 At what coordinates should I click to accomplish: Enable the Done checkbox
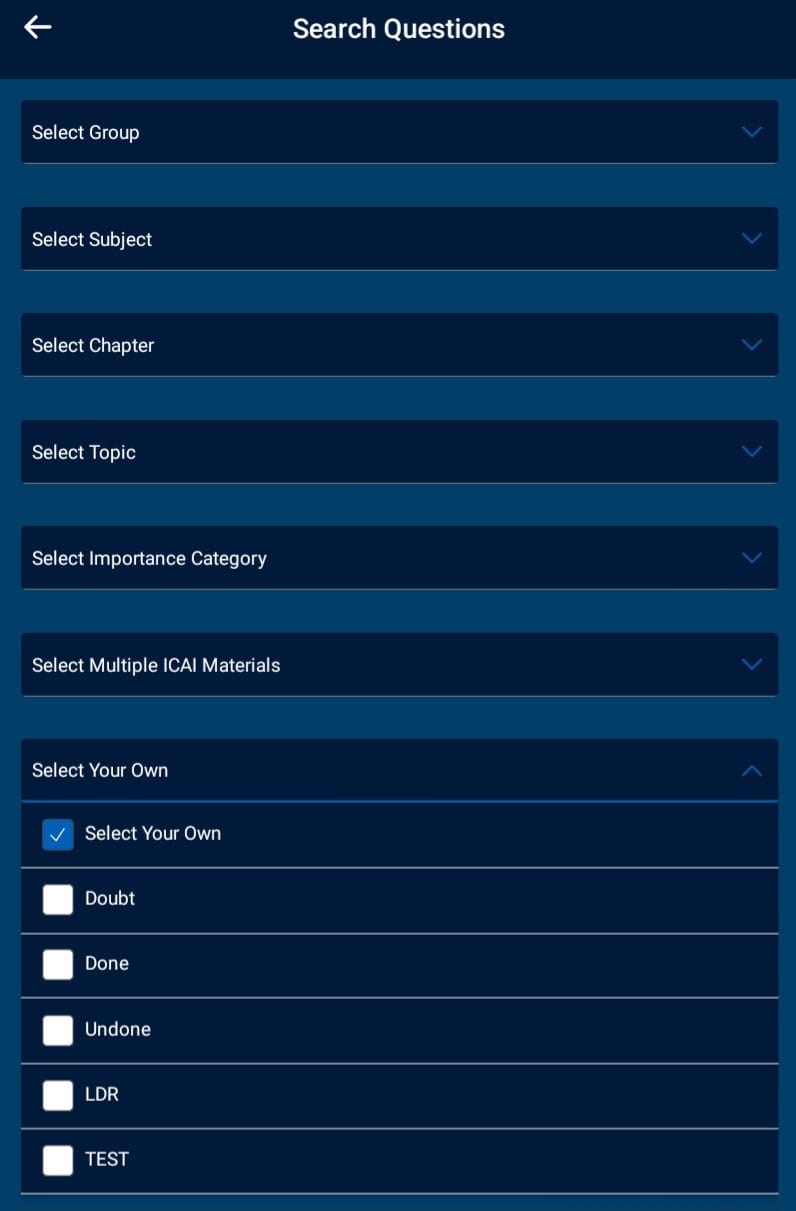click(x=58, y=964)
